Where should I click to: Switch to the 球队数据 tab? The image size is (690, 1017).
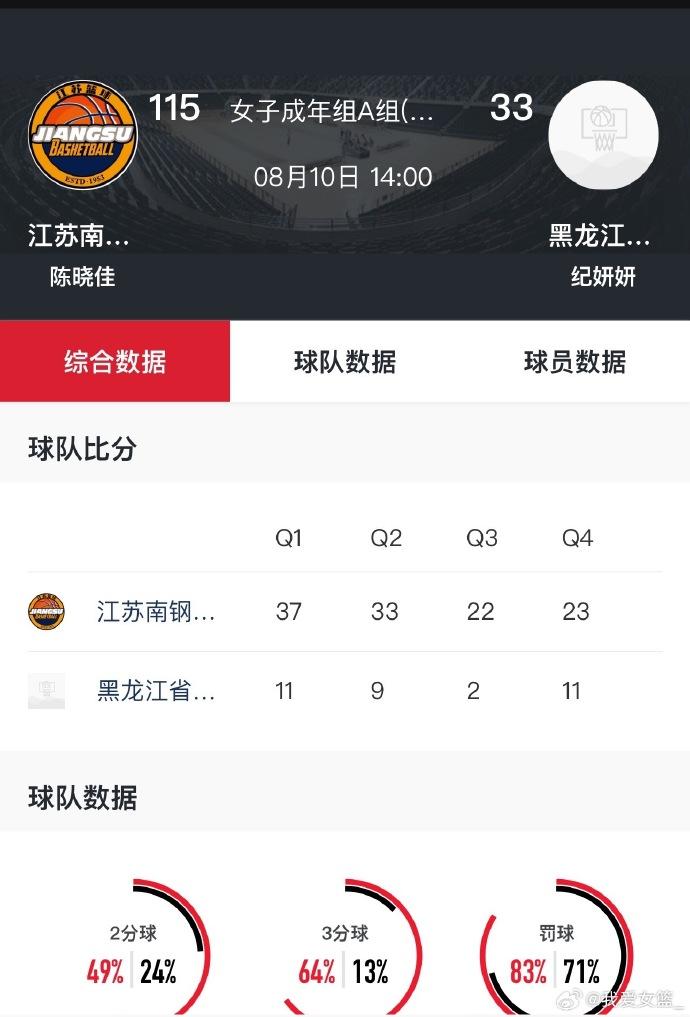pyautogui.click(x=345, y=362)
